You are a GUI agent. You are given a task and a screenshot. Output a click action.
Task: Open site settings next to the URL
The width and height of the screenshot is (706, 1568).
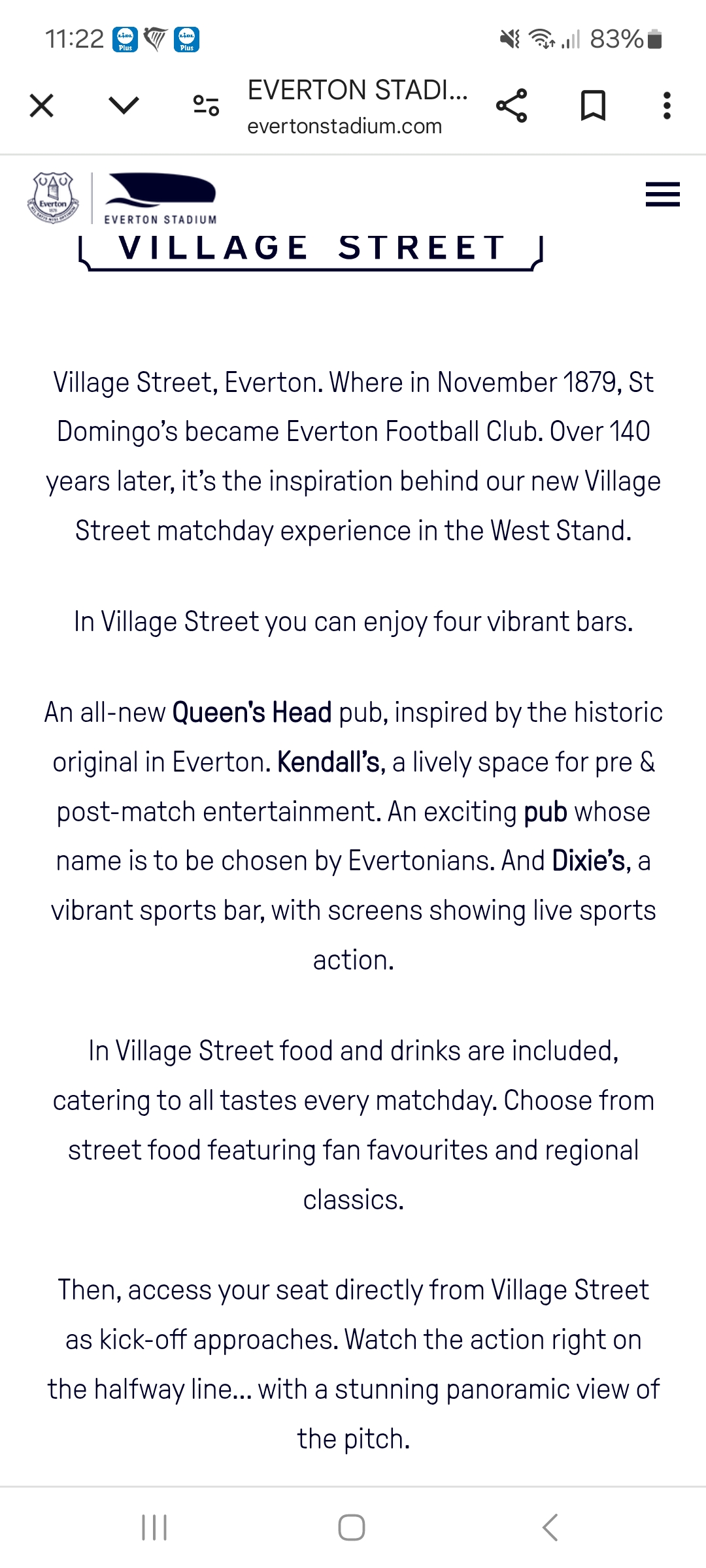[206, 105]
